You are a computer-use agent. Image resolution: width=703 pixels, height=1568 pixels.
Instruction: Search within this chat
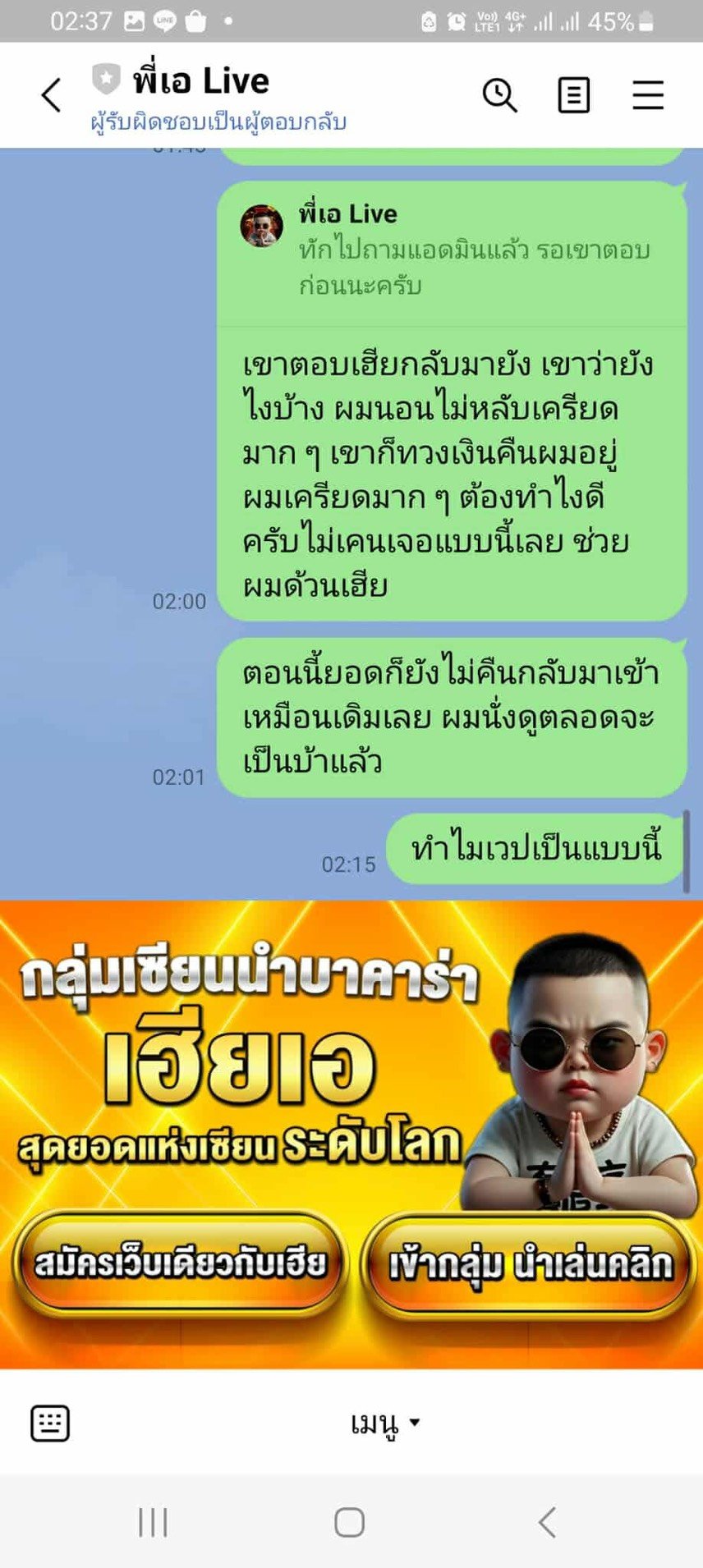[x=499, y=95]
